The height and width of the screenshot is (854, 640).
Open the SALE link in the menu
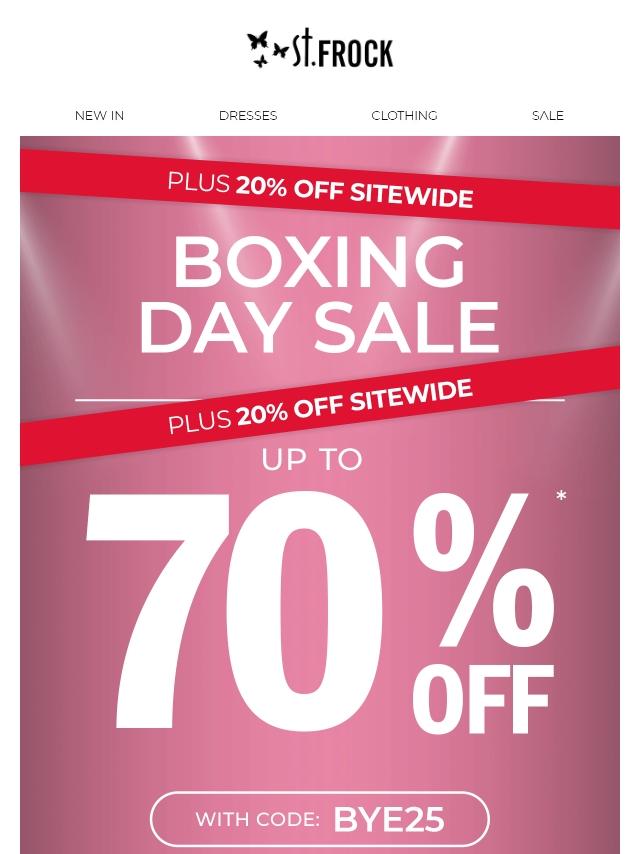click(547, 115)
